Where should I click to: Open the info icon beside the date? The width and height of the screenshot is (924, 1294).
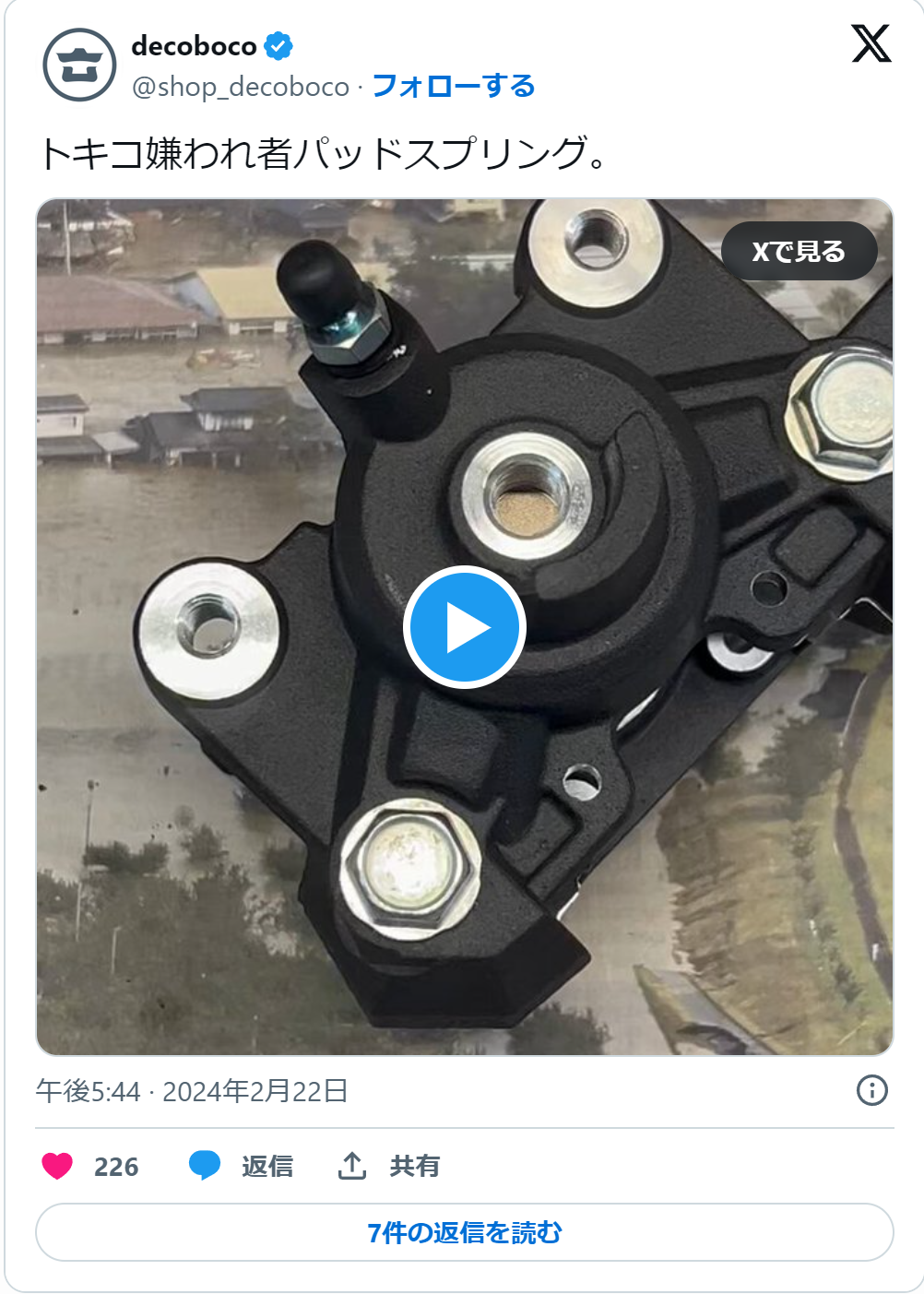pyautogui.click(x=871, y=1090)
